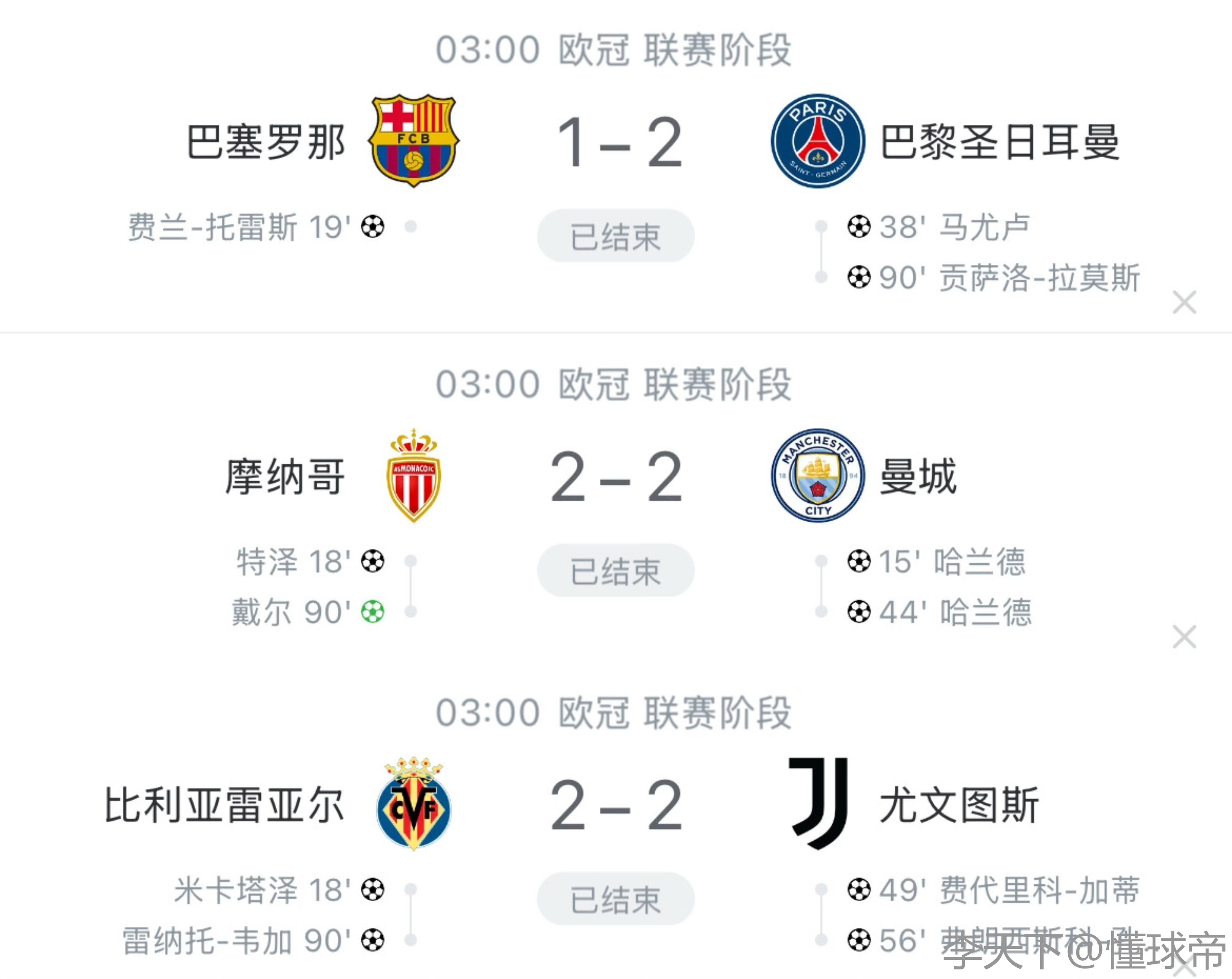
Task: Open the Villarreal vs Juventus match
Action: [x=616, y=805]
